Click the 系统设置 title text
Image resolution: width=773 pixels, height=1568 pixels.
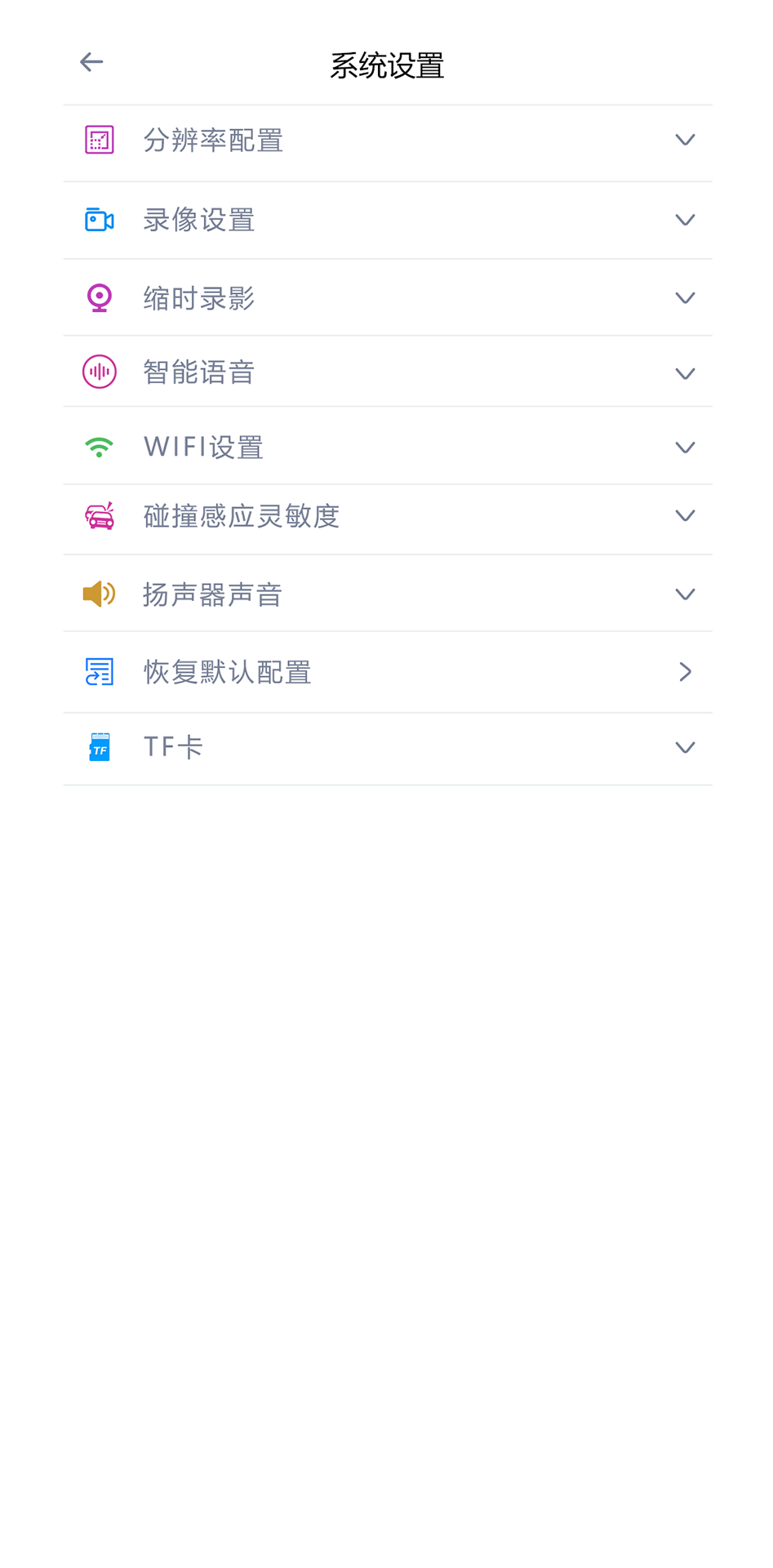pyautogui.click(x=386, y=65)
